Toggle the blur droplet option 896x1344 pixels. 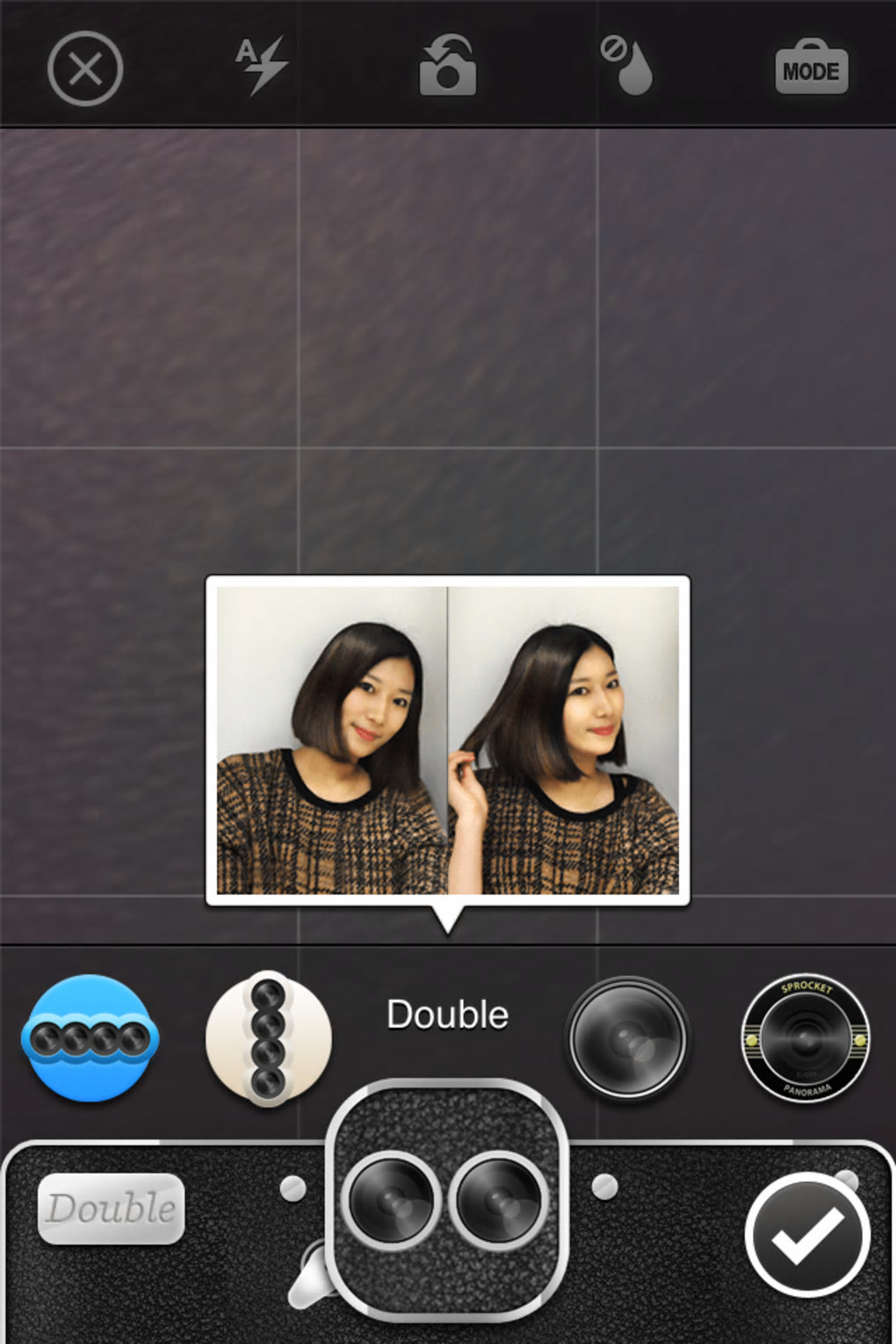pos(627,66)
